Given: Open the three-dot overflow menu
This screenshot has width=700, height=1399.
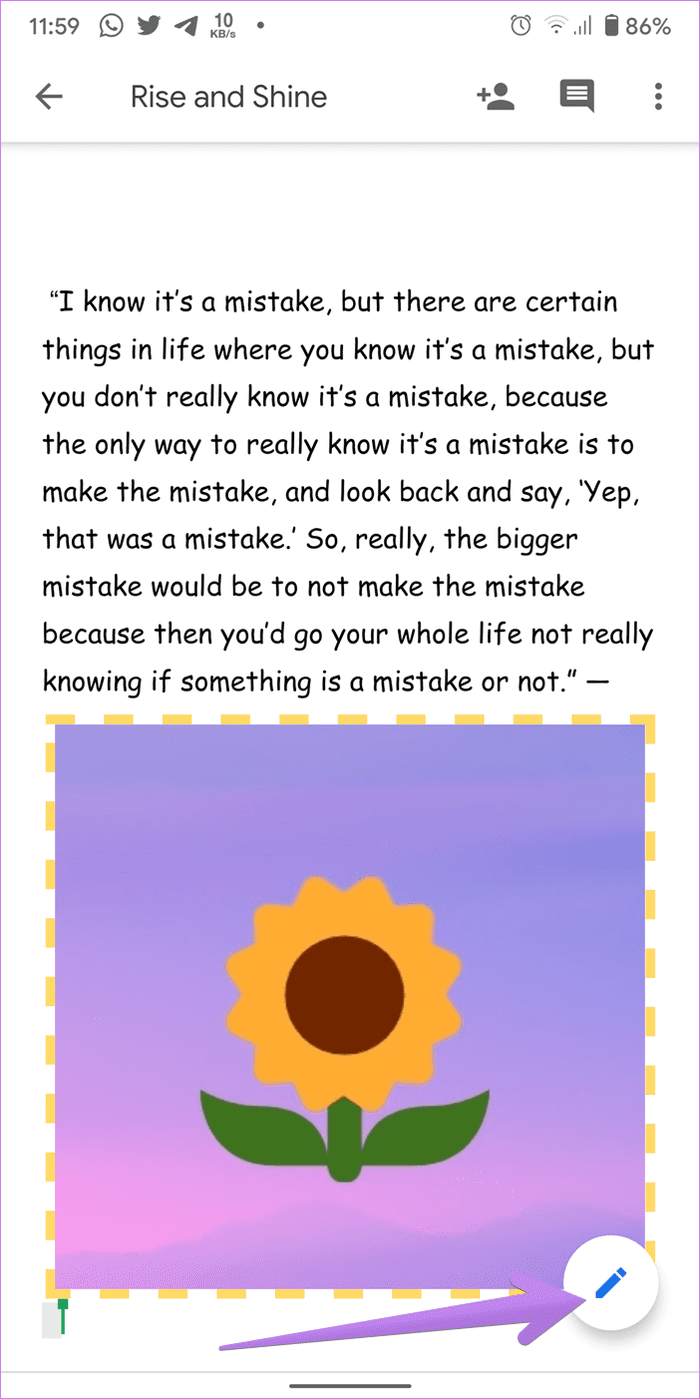Looking at the screenshot, I should (x=657, y=97).
